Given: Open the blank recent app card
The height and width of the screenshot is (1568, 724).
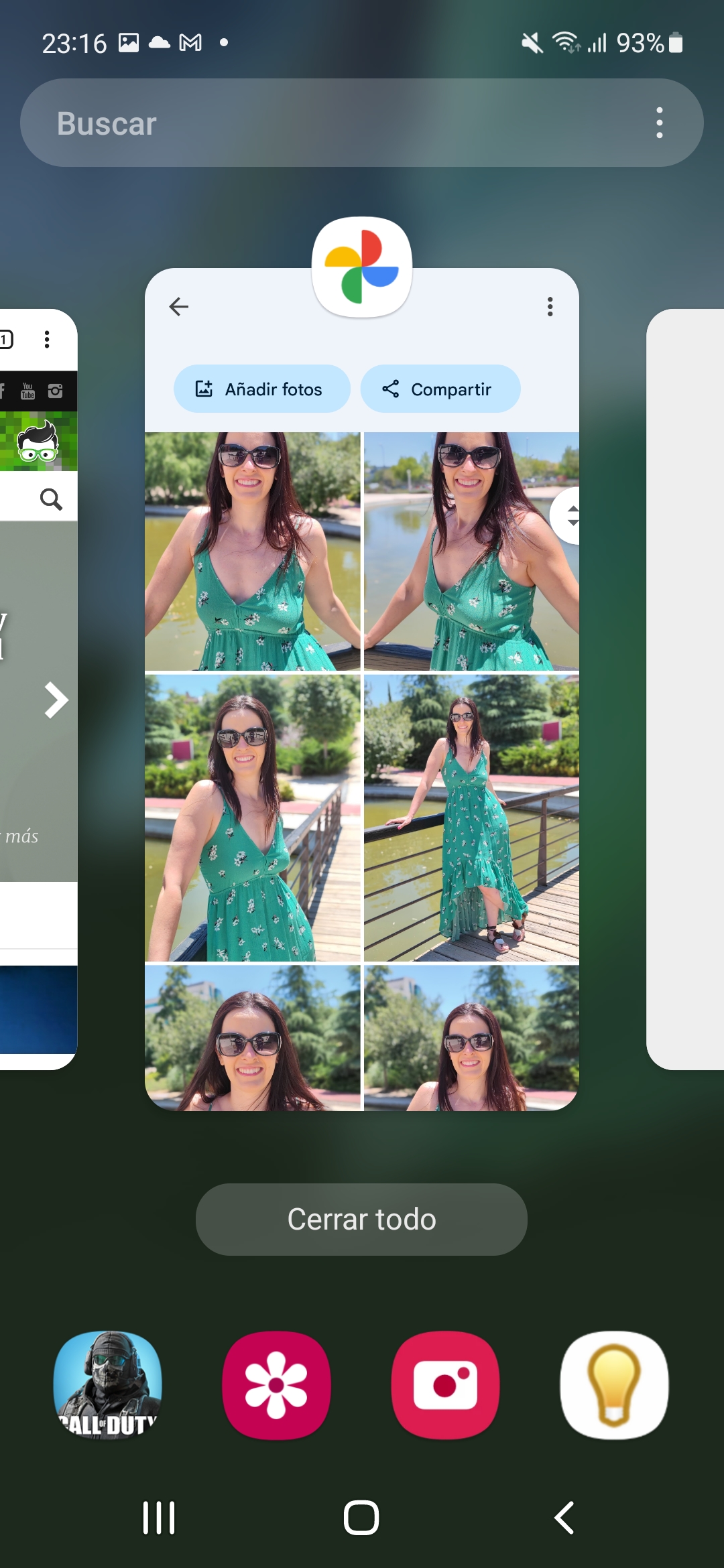Looking at the screenshot, I should [x=685, y=689].
